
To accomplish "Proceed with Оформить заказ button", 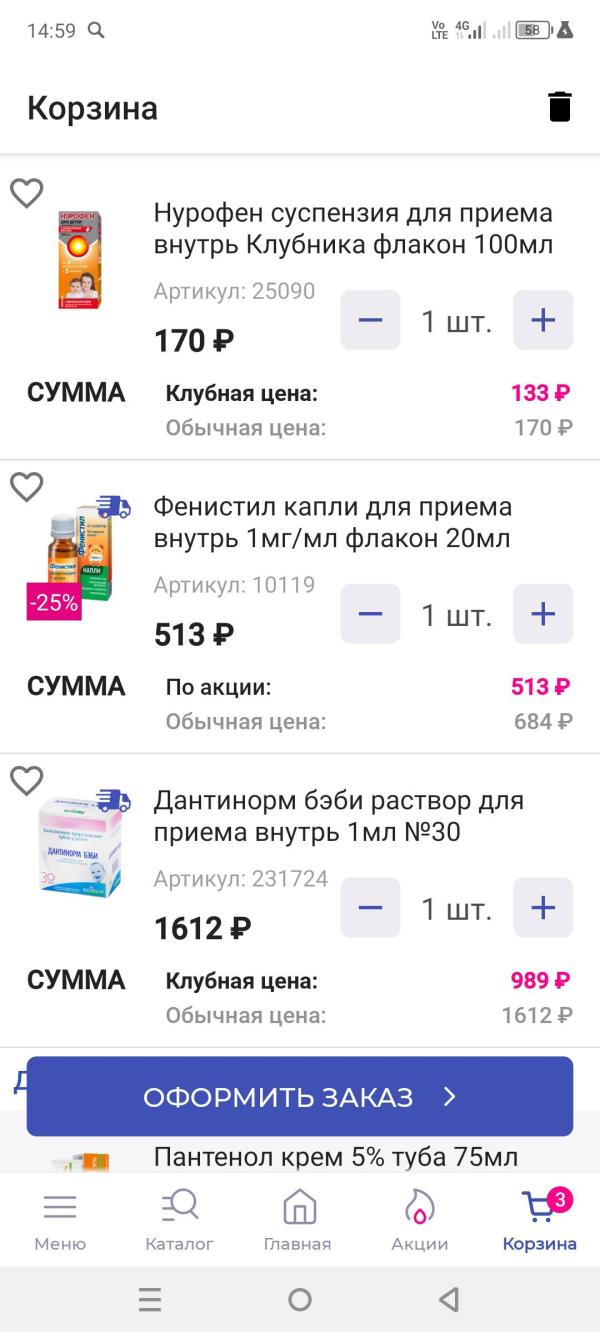I will (300, 1097).
